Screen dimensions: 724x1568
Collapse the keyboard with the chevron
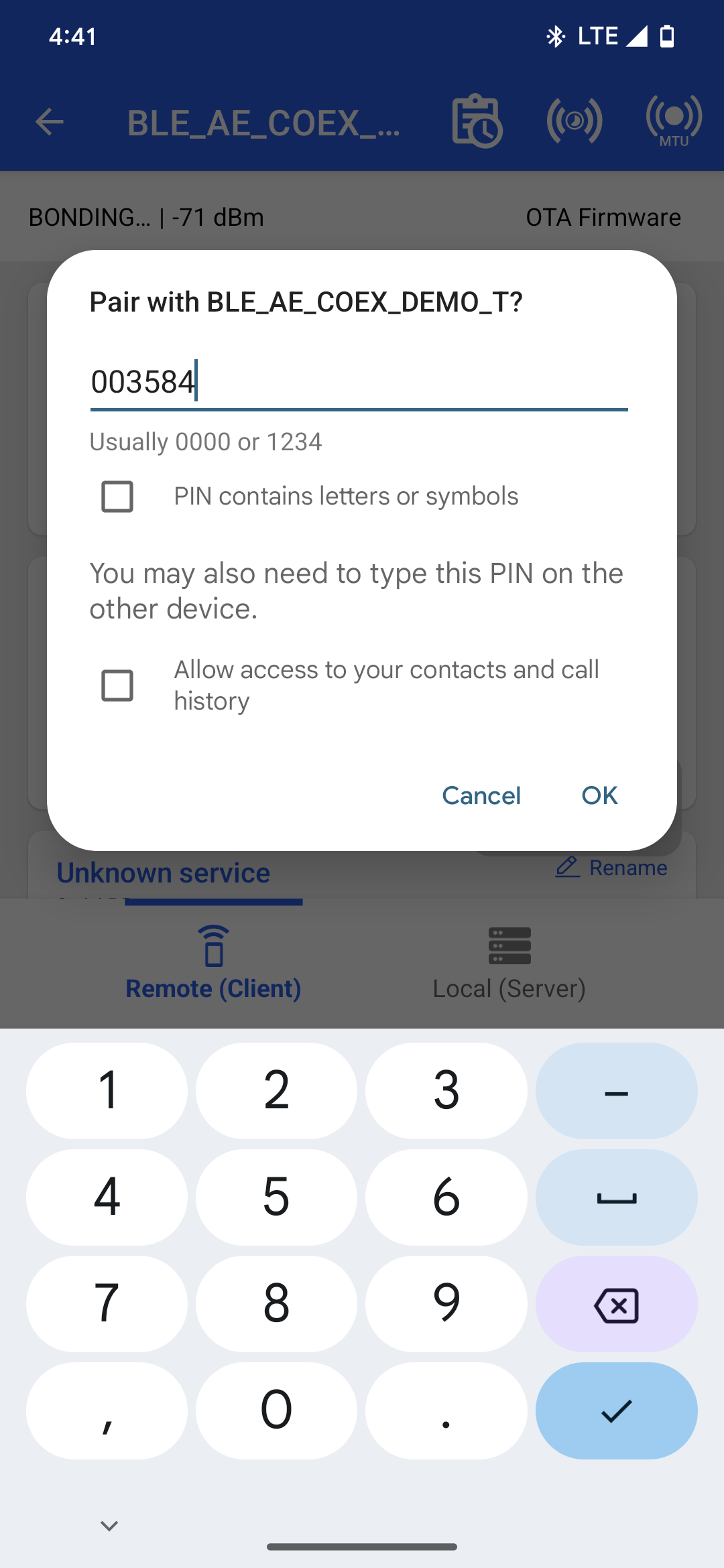[109, 1526]
